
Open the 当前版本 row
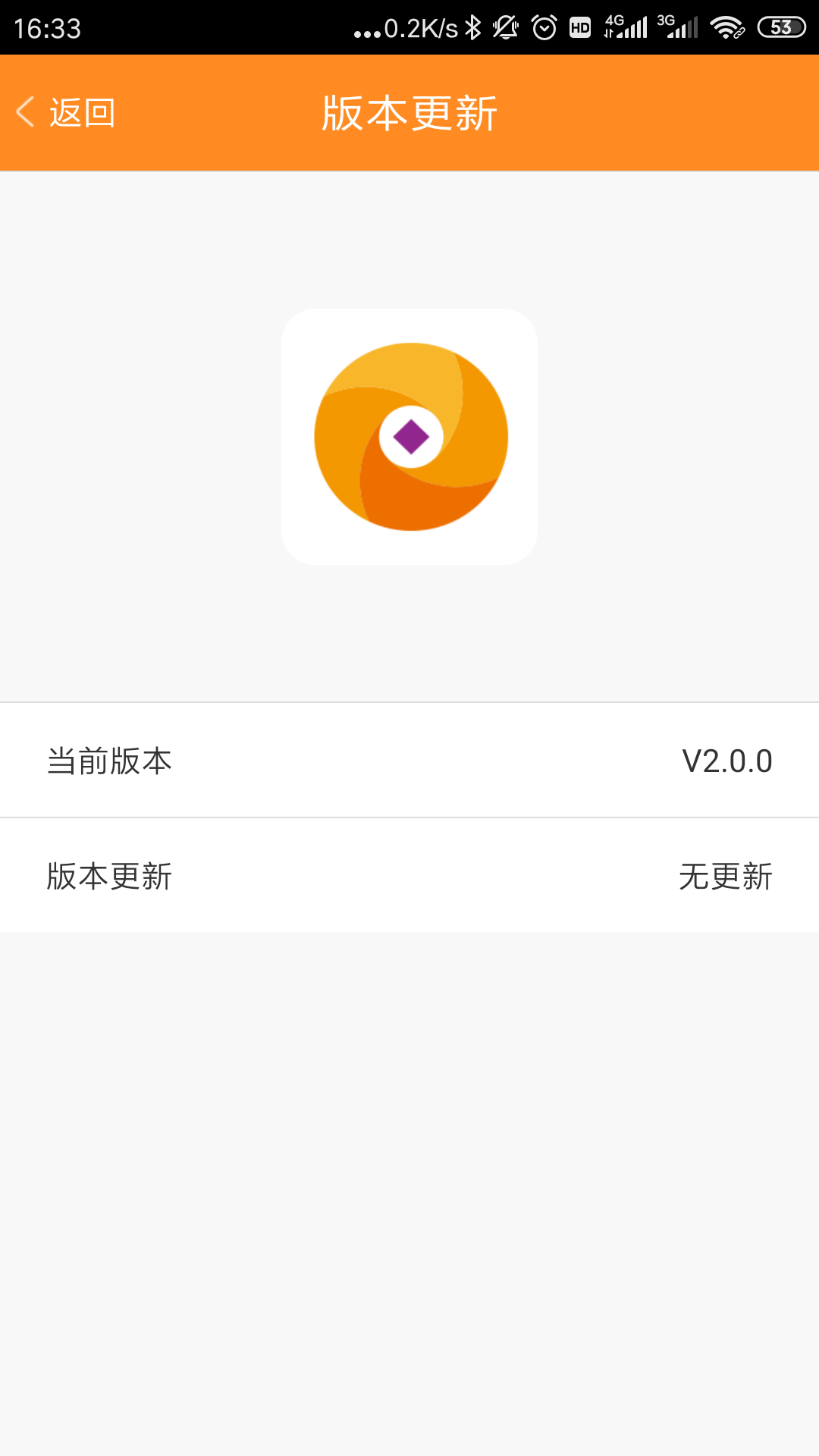[x=409, y=761]
